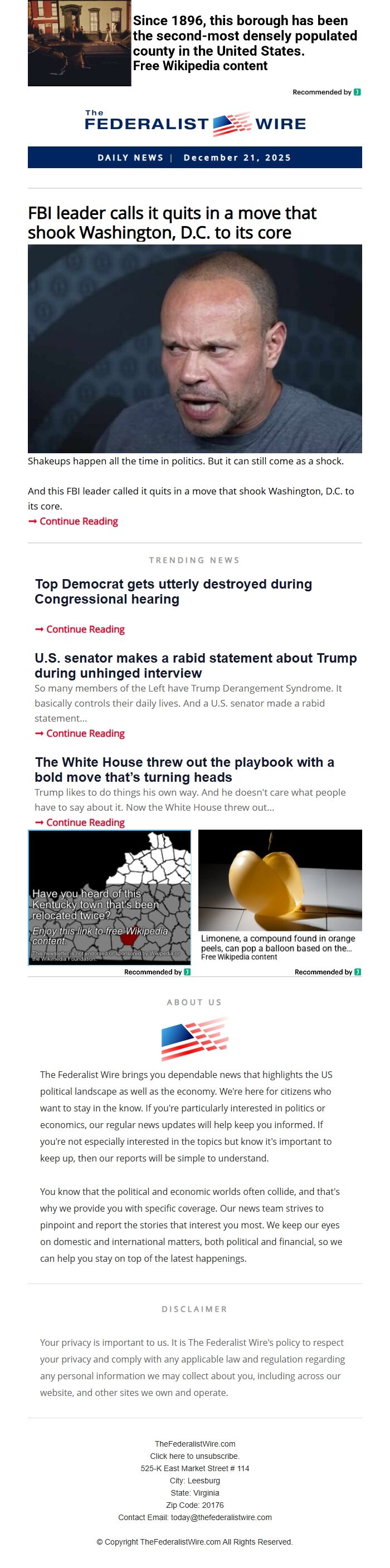This screenshot has width=390, height=1568.
Task: Open Top Democrat gets utterly destroyed headline
Action: click(x=173, y=591)
